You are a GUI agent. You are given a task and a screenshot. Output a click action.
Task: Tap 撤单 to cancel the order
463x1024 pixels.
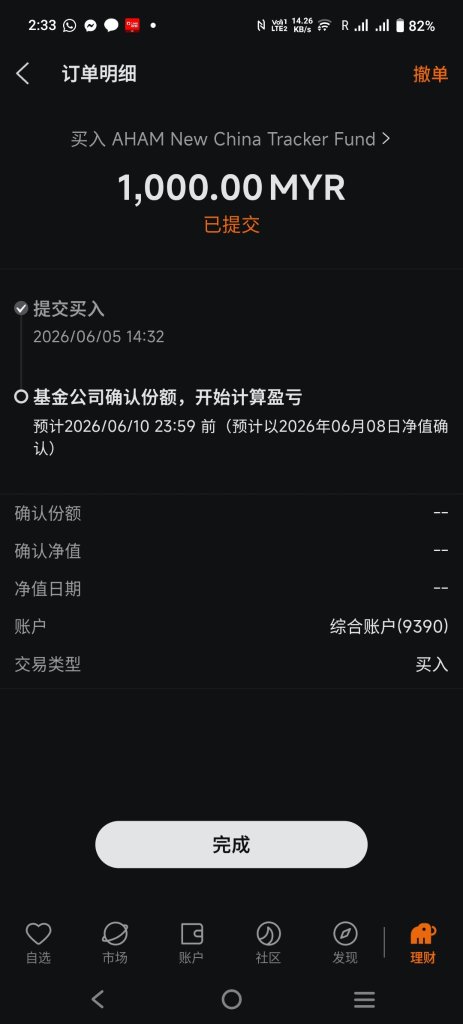430,74
